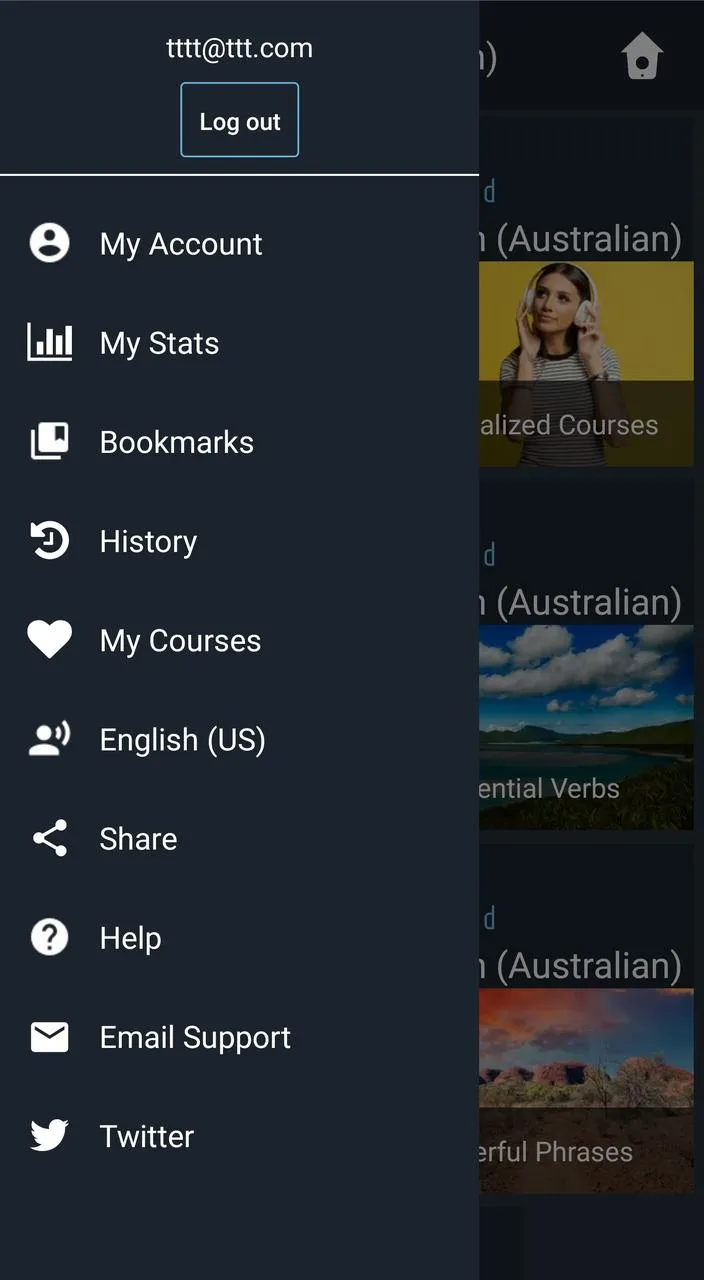
Task: Open the Twitter link
Action: pos(146,1136)
